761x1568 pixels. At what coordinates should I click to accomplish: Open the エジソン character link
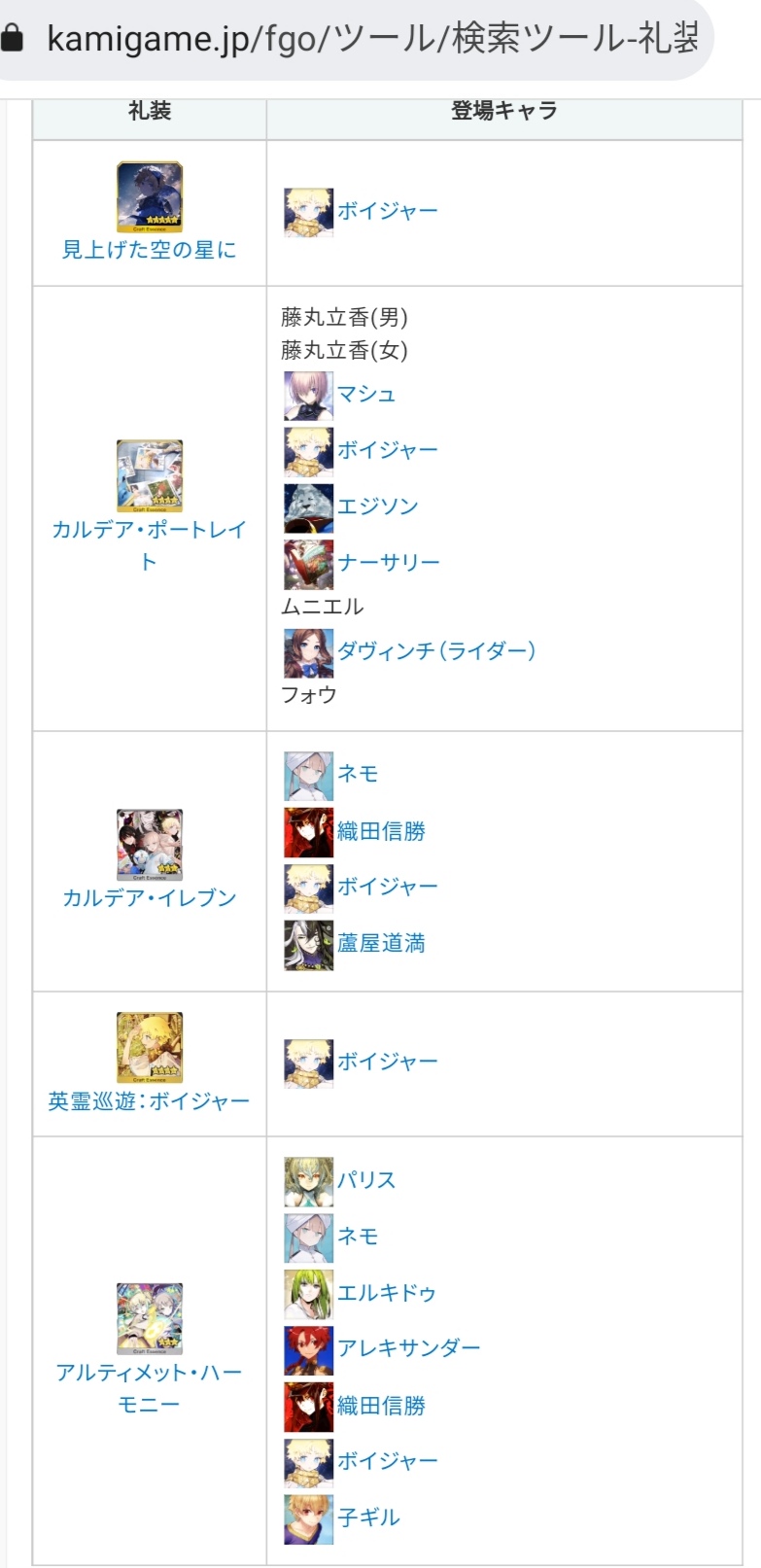[377, 506]
